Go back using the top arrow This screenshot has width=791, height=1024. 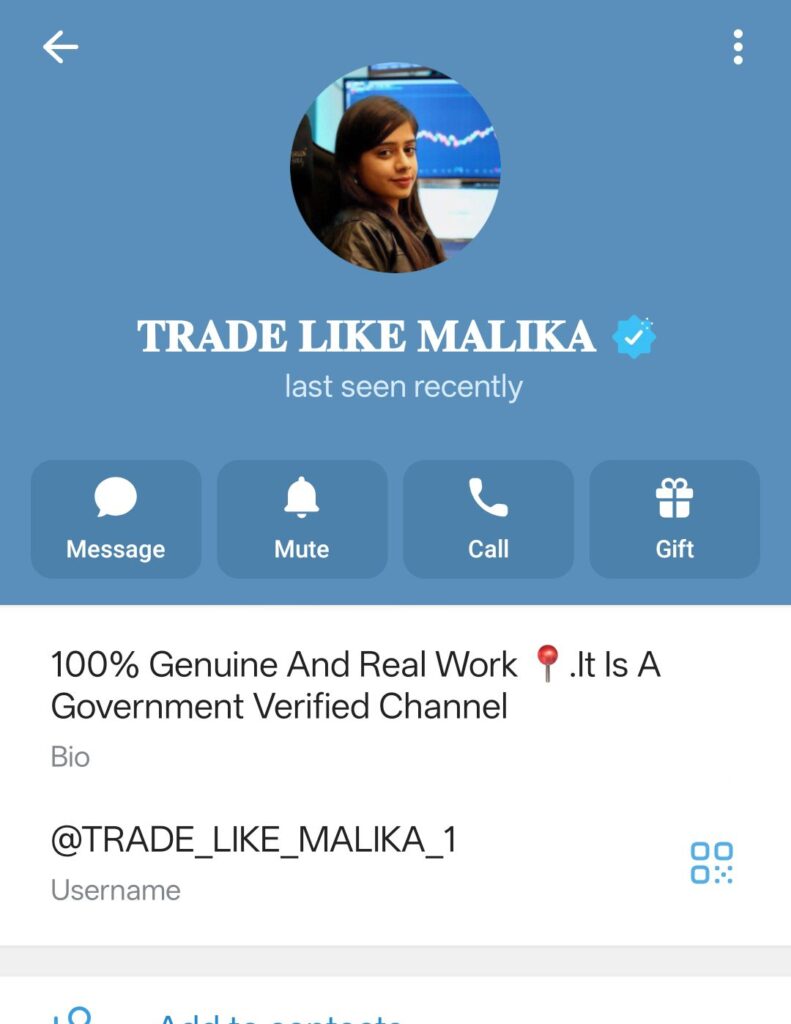tap(60, 47)
